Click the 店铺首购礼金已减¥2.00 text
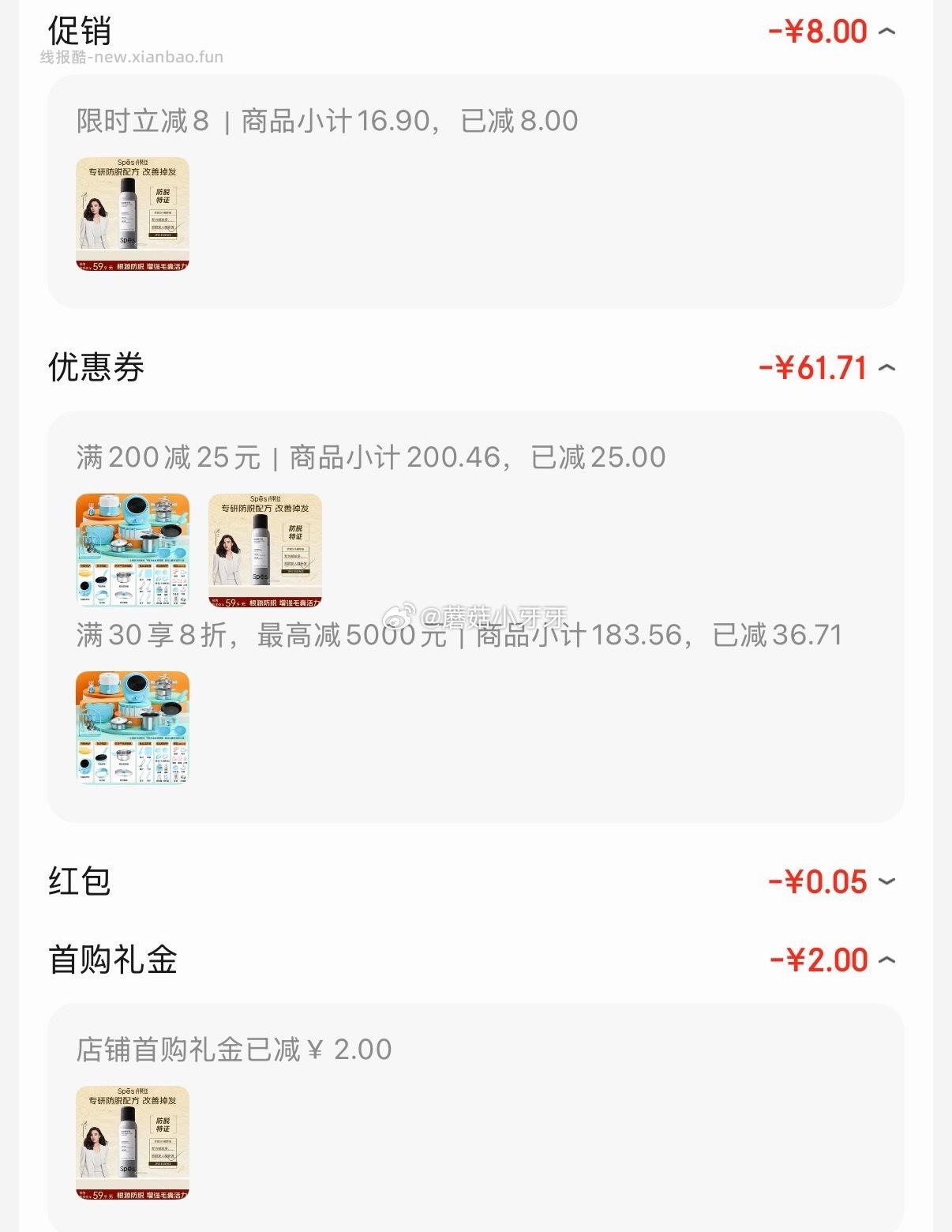 pos(233,1050)
